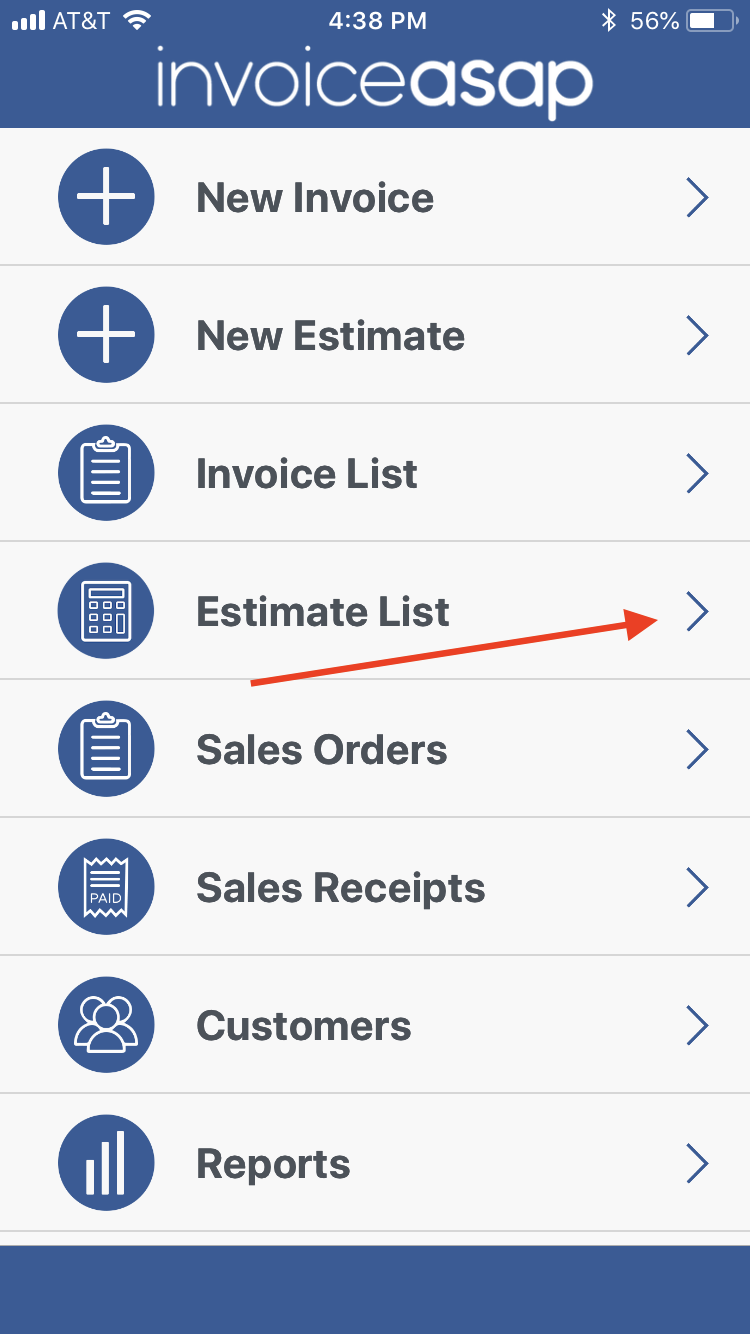Tap the New Estimate plus icon

[x=106, y=335]
